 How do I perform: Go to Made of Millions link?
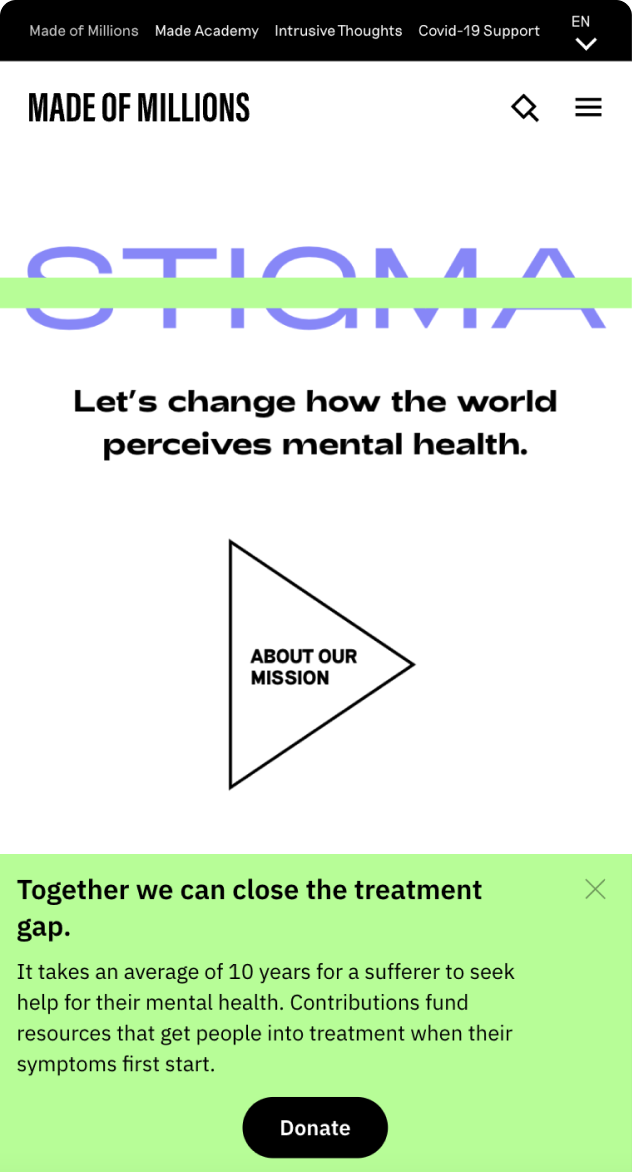point(84,31)
